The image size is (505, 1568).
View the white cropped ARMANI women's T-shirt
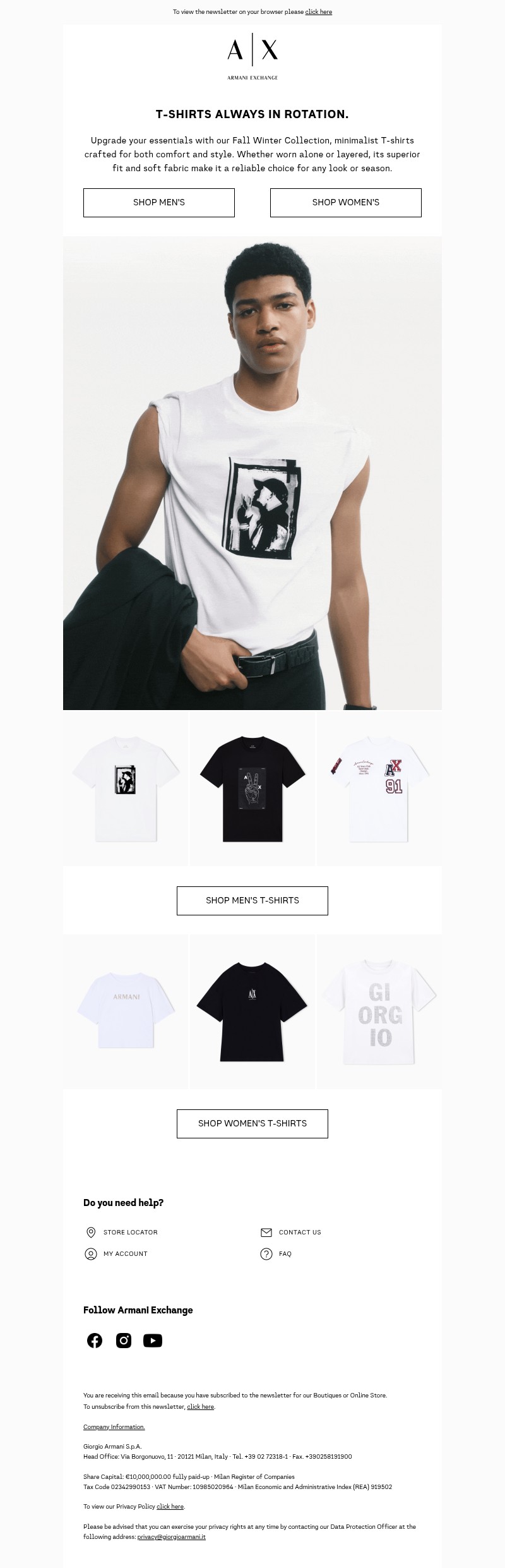126,1011
